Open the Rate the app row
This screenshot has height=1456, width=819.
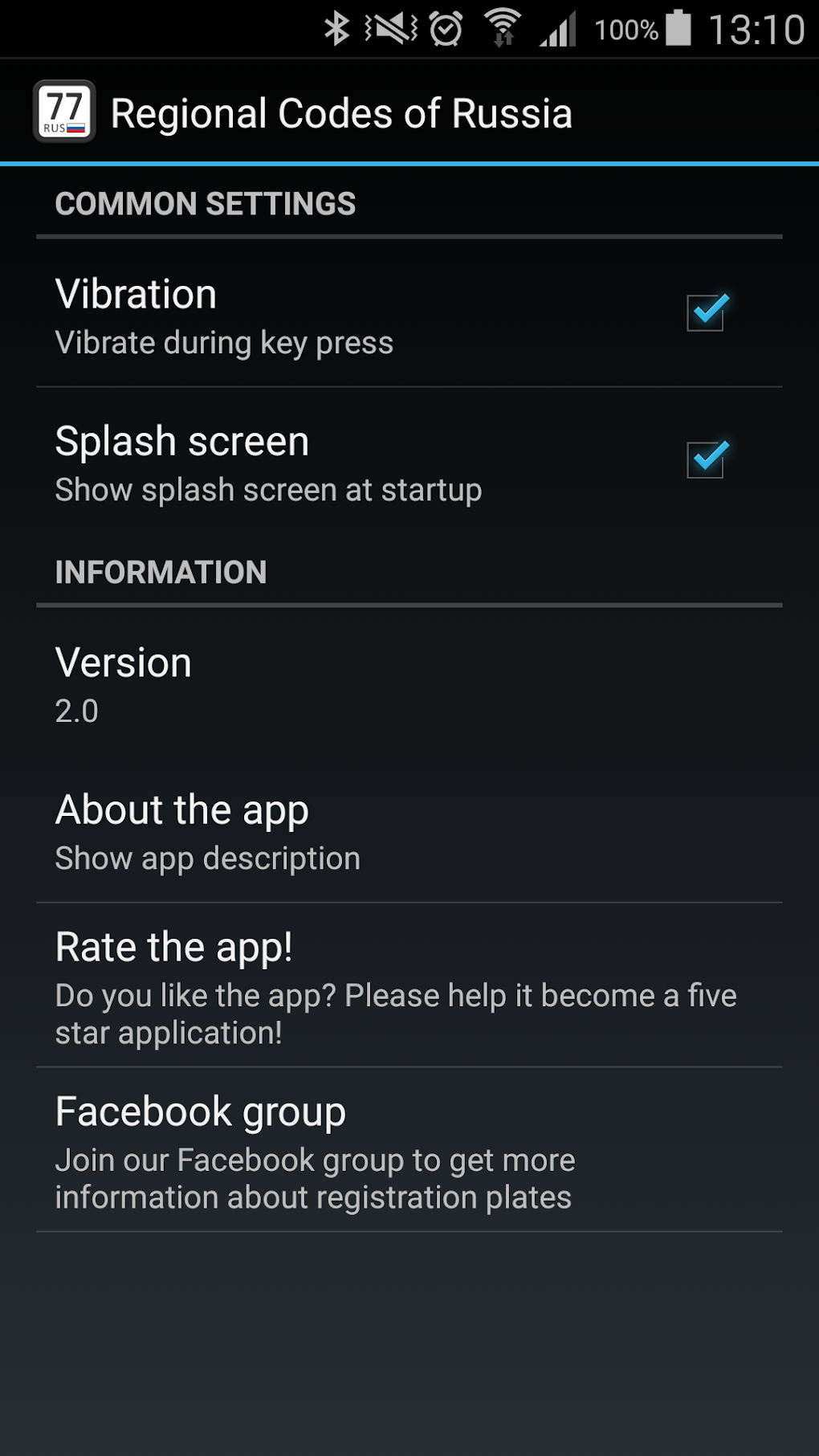(409, 986)
